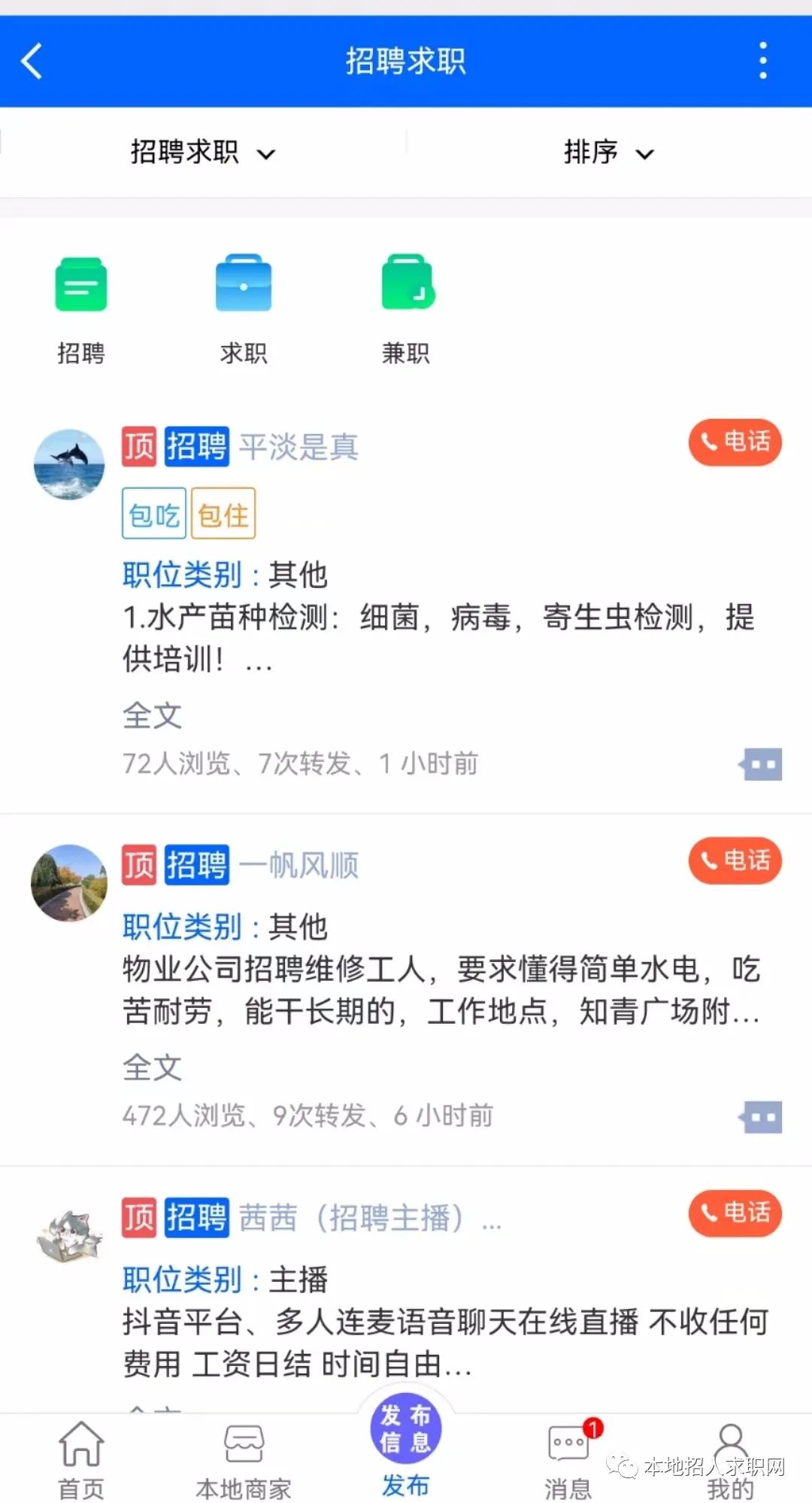Expand 全文 of 水产苗种检测 post
The height and width of the screenshot is (1503, 812).
(152, 715)
